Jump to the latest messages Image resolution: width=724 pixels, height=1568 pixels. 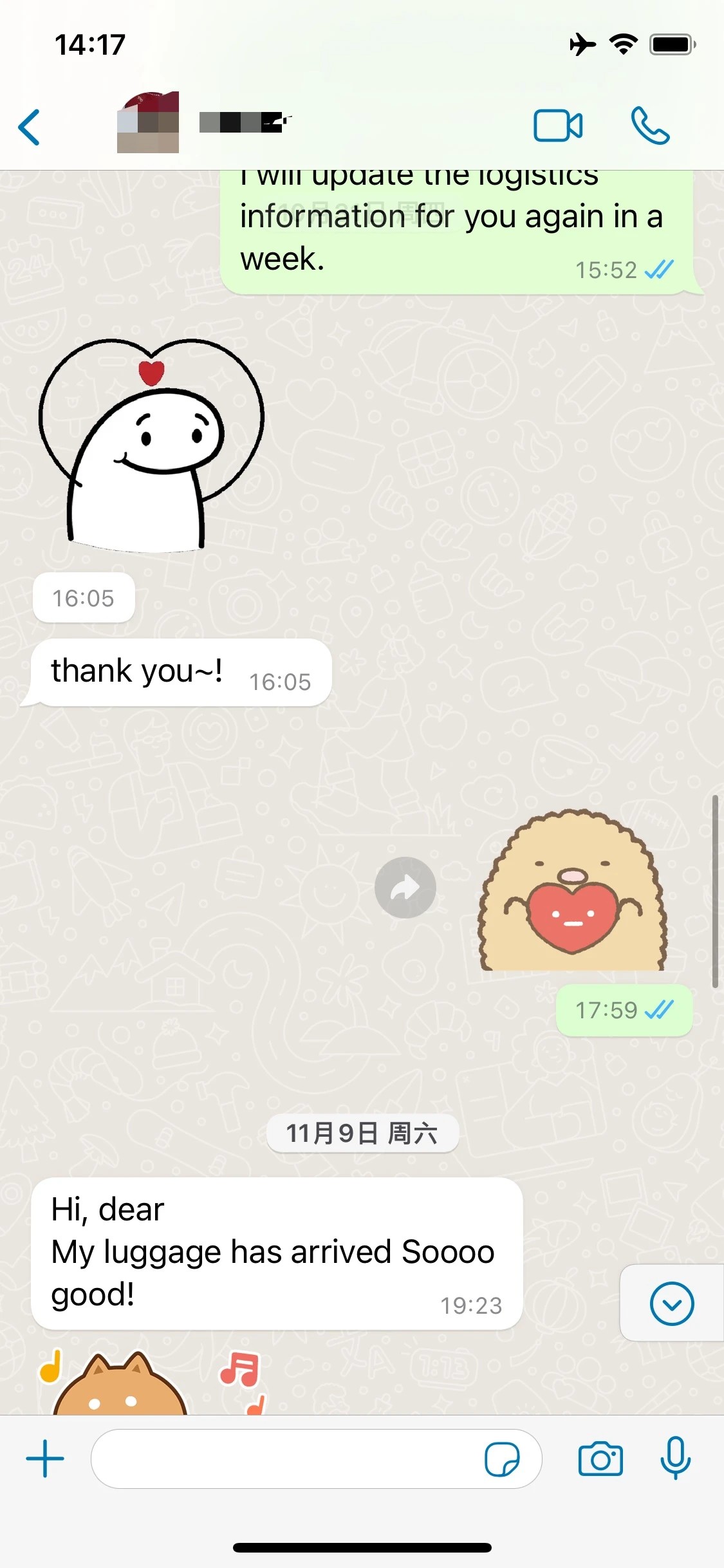click(671, 1303)
